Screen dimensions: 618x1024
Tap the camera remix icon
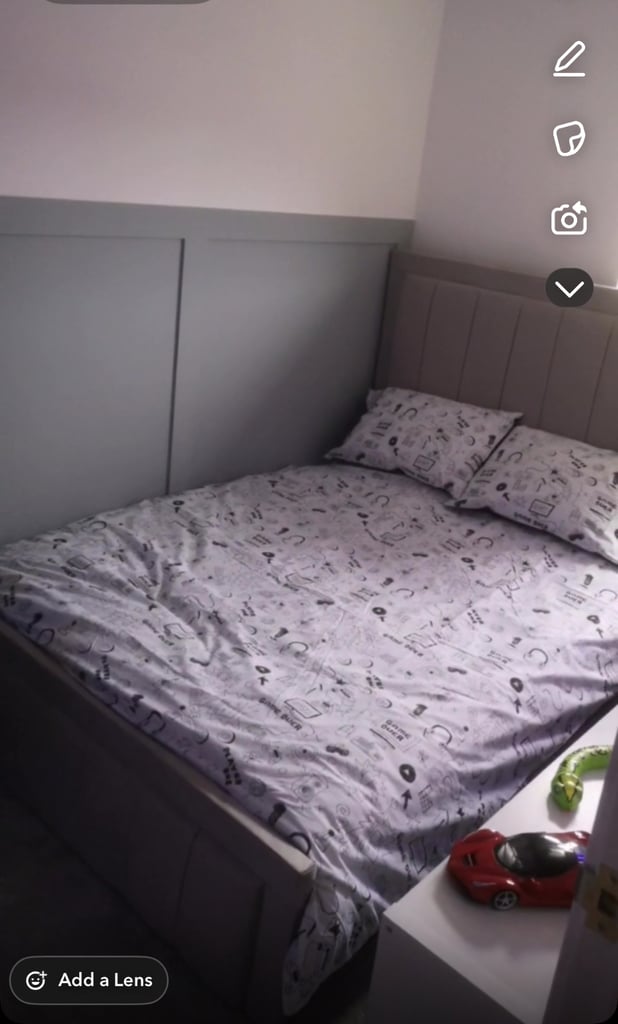(x=569, y=218)
